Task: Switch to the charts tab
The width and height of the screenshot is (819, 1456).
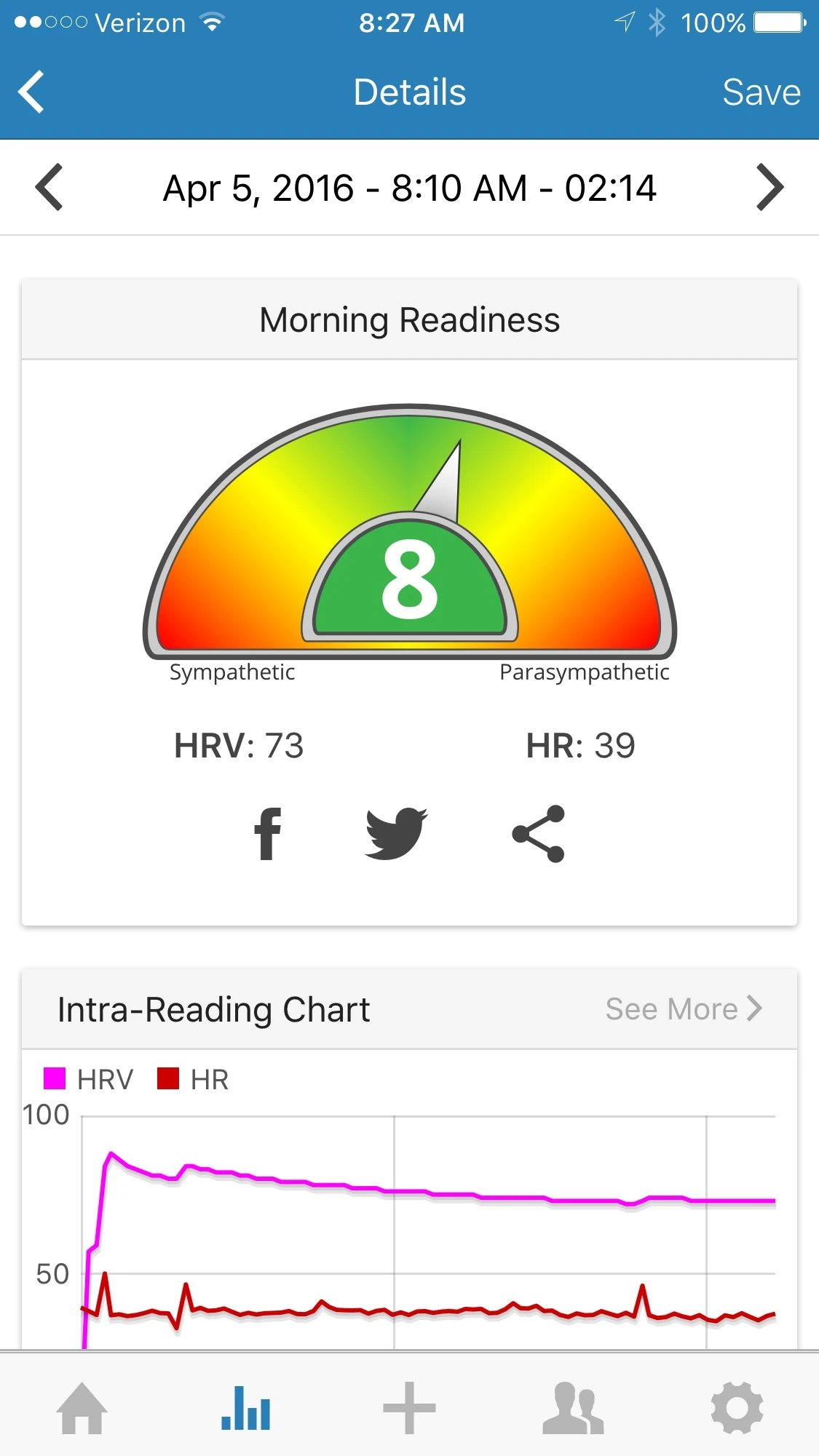Action: pos(246,1408)
